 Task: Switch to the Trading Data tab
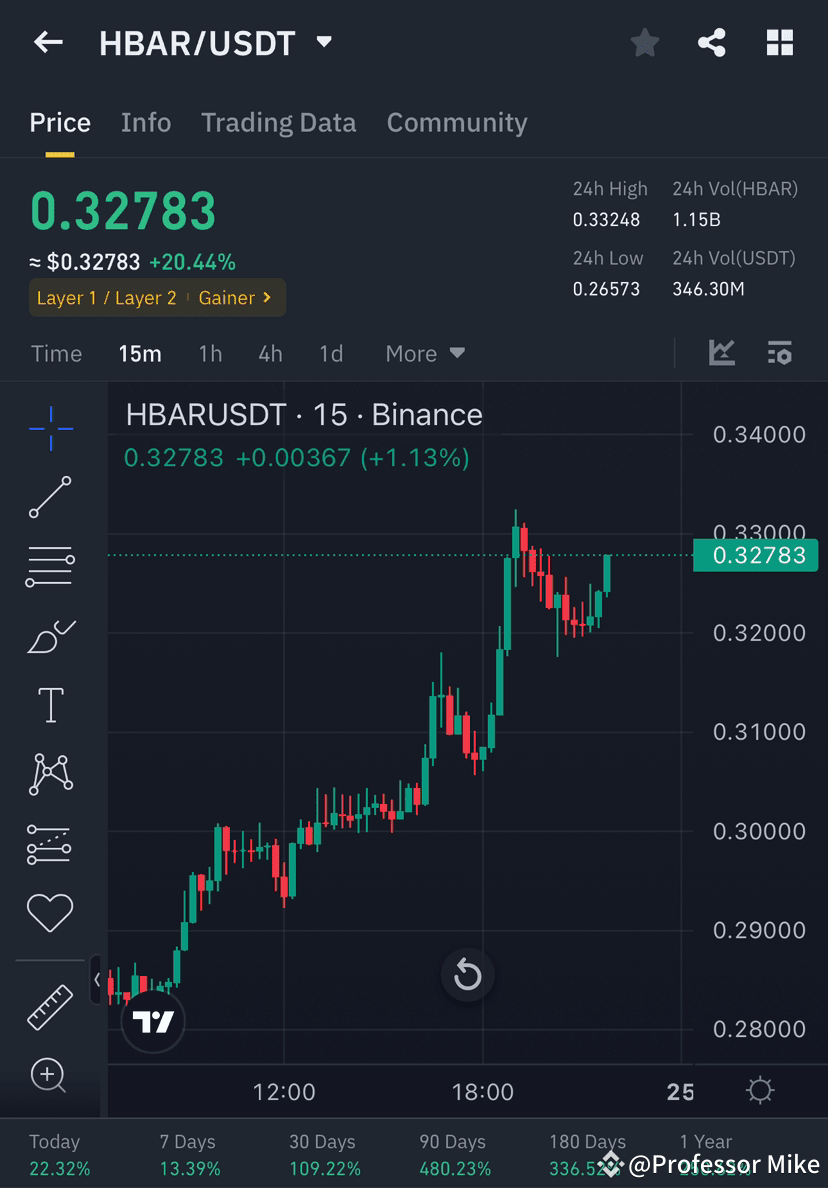click(279, 122)
